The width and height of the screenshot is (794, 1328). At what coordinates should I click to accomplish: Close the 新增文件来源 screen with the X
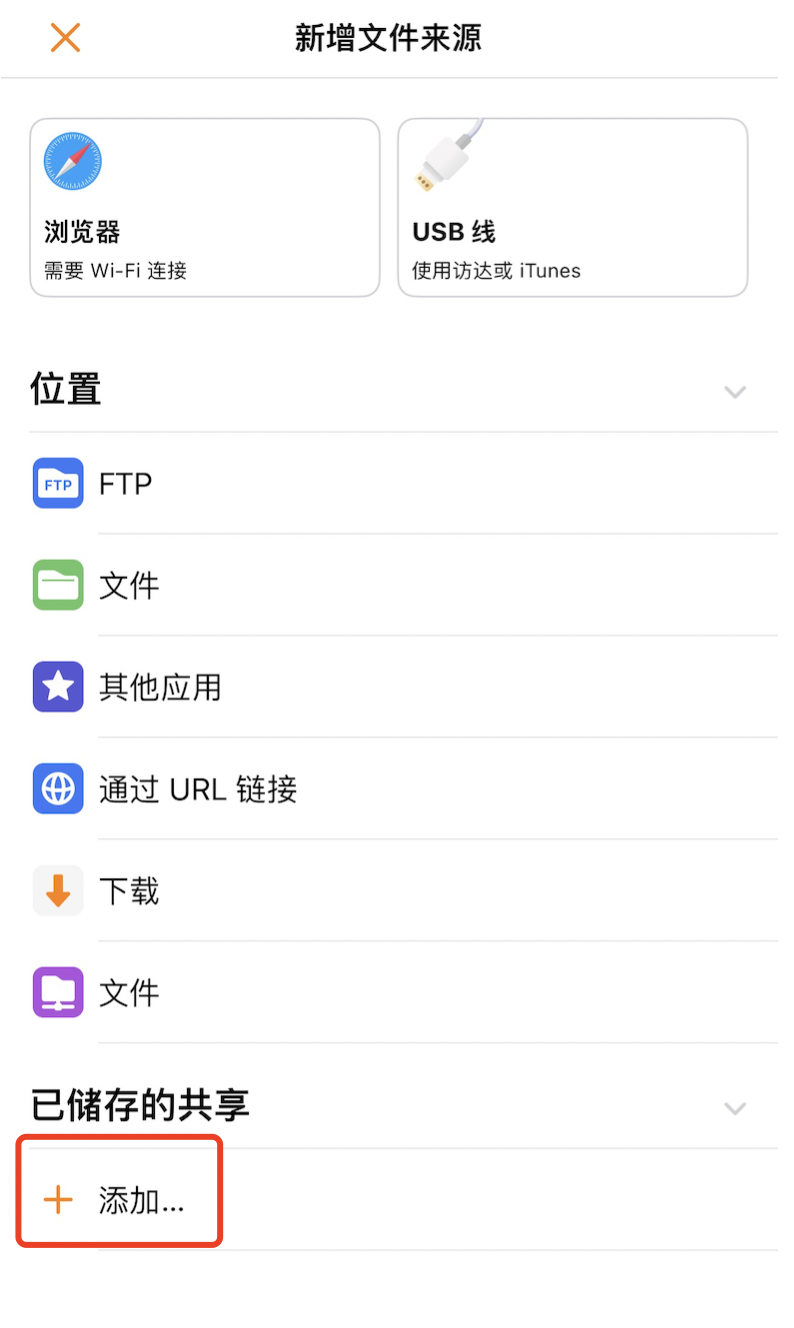click(64, 38)
